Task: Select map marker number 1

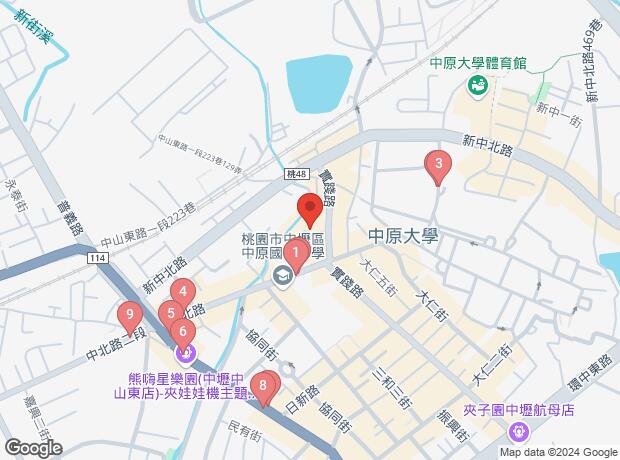Action: click(295, 254)
